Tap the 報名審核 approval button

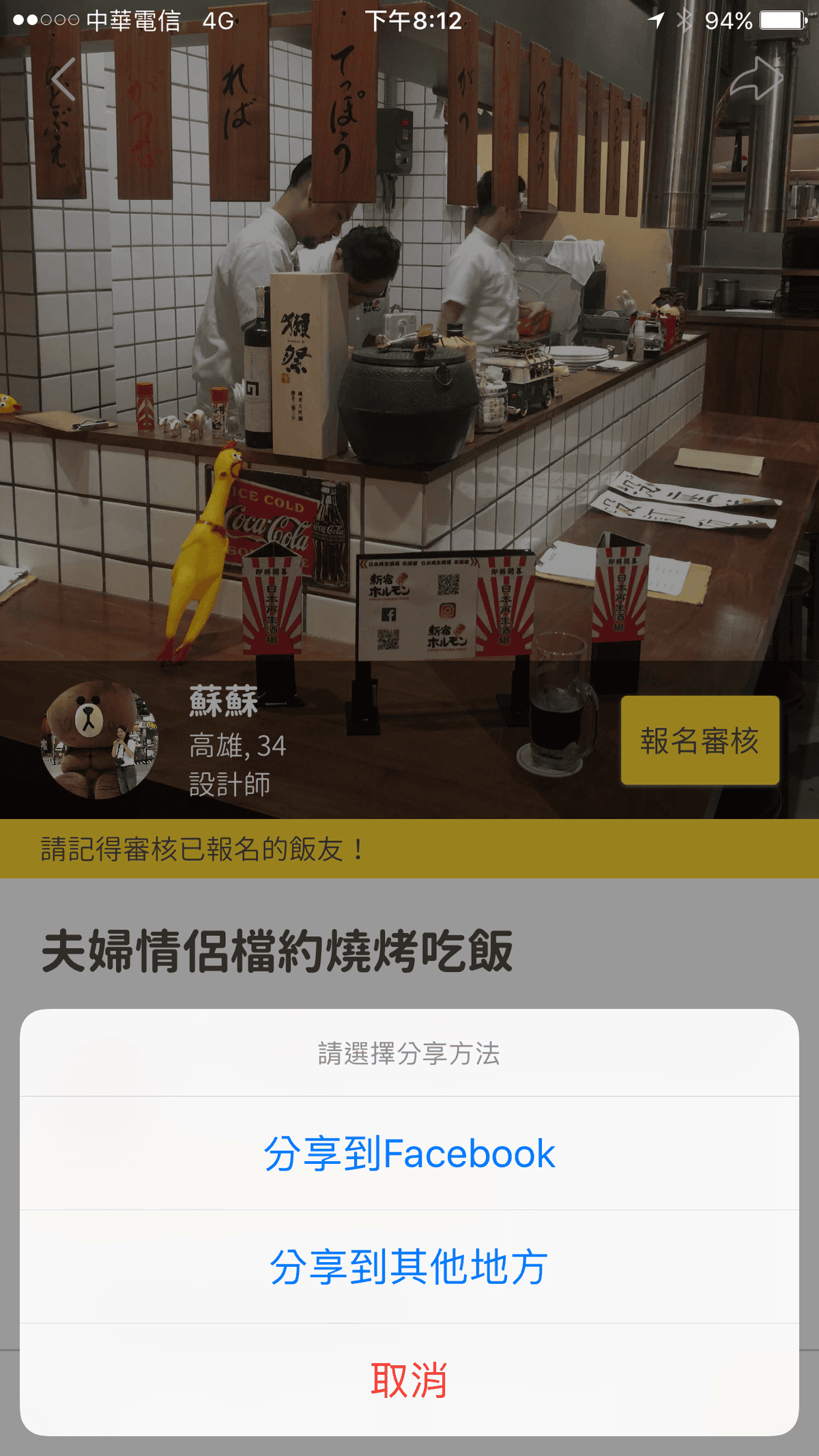click(x=700, y=741)
